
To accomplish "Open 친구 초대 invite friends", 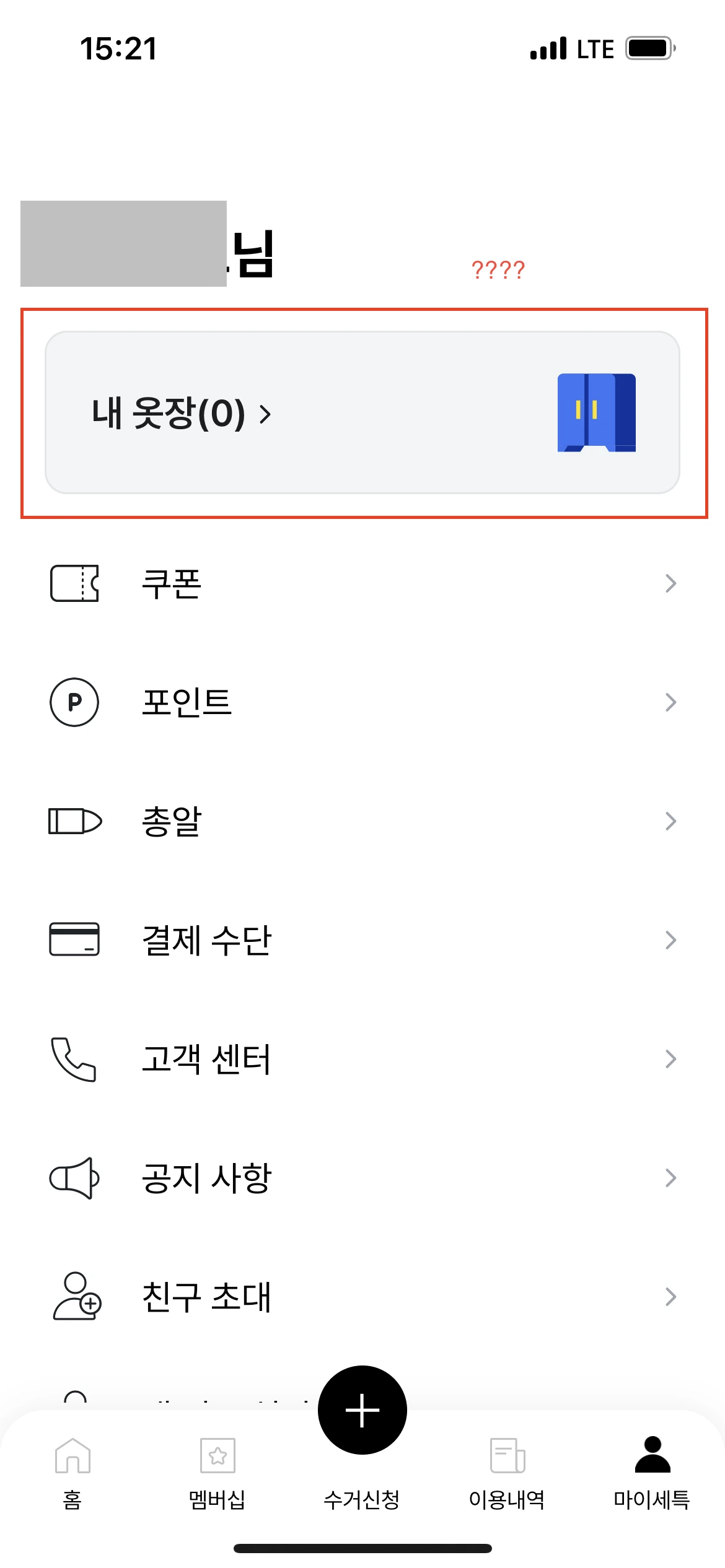I will (362, 1297).
